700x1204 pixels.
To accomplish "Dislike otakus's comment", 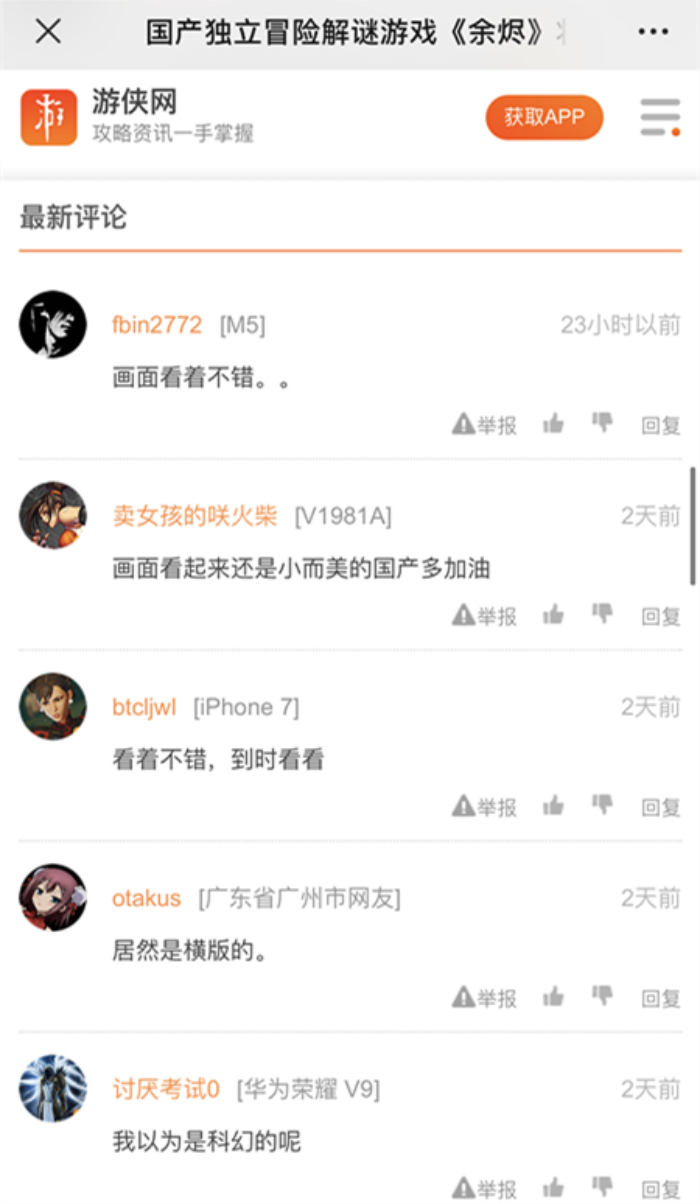I will [602, 995].
